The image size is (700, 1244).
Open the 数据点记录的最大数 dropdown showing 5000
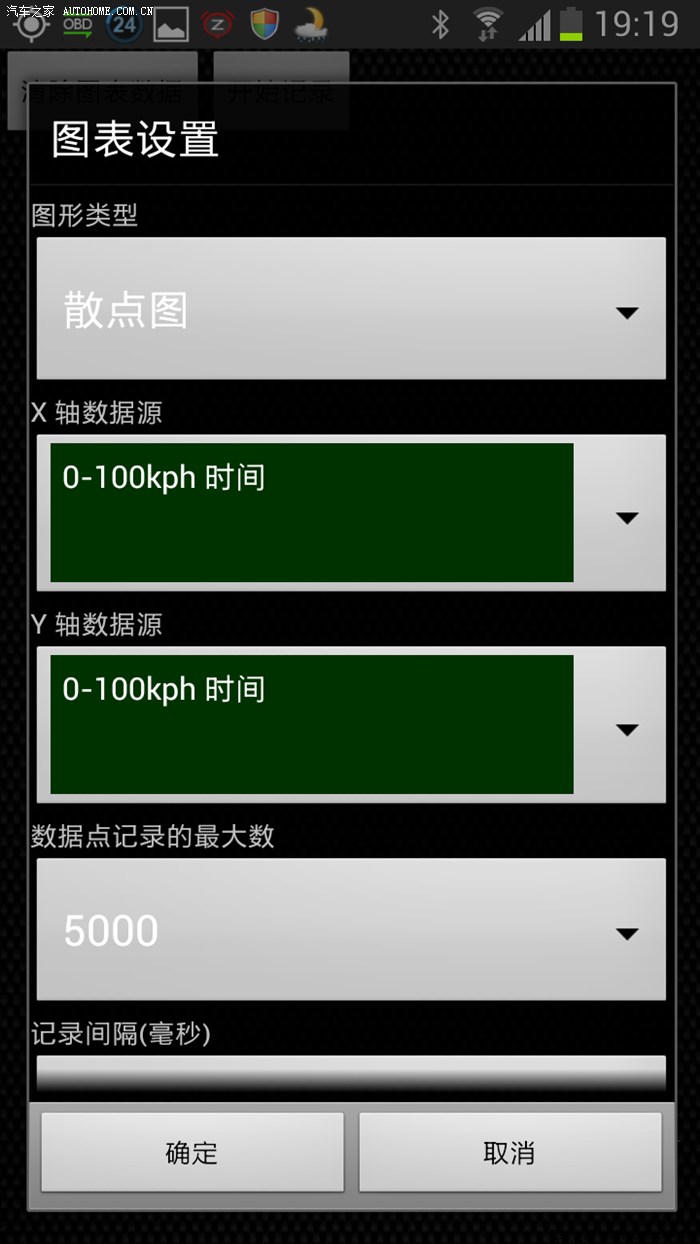[x=350, y=930]
